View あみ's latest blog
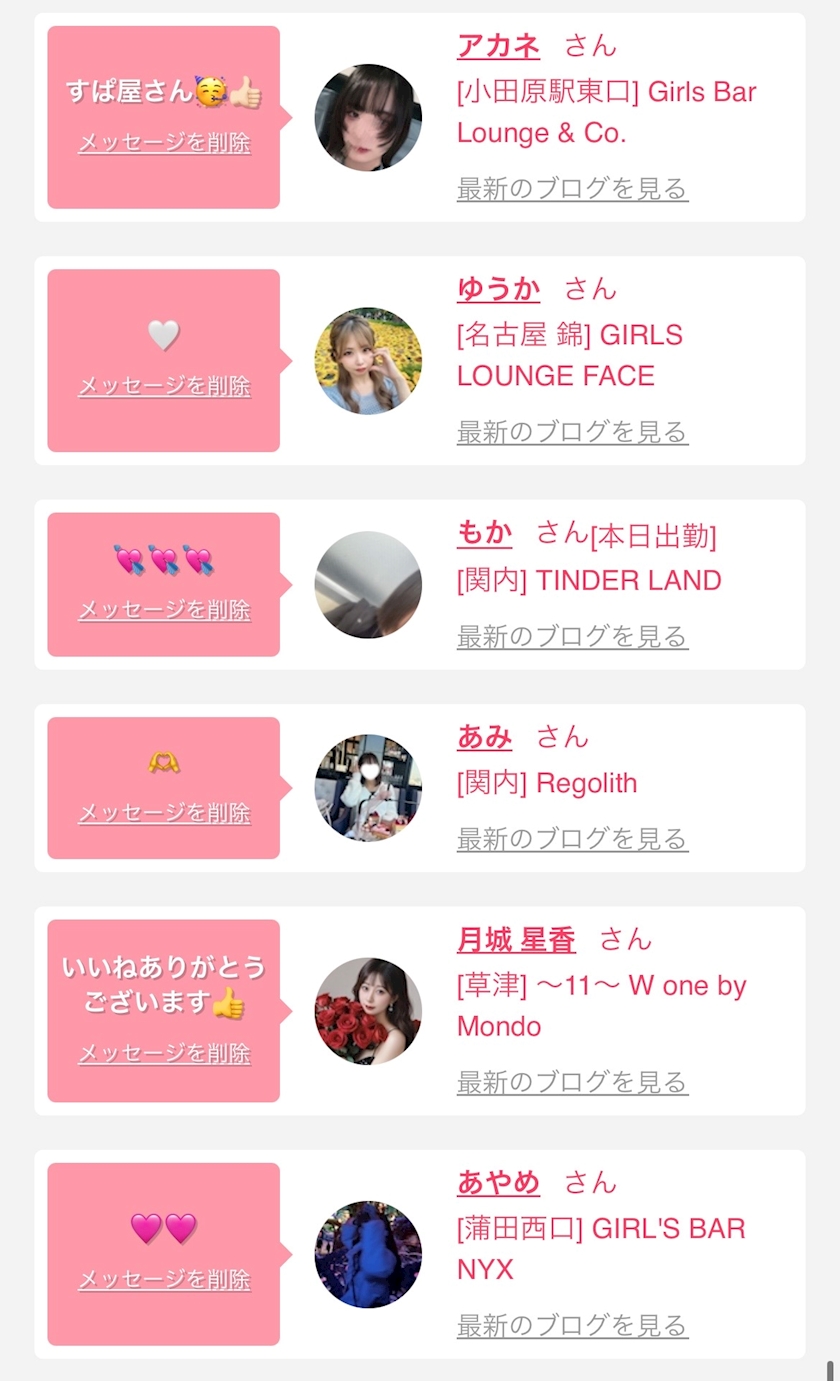 [572, 839]
